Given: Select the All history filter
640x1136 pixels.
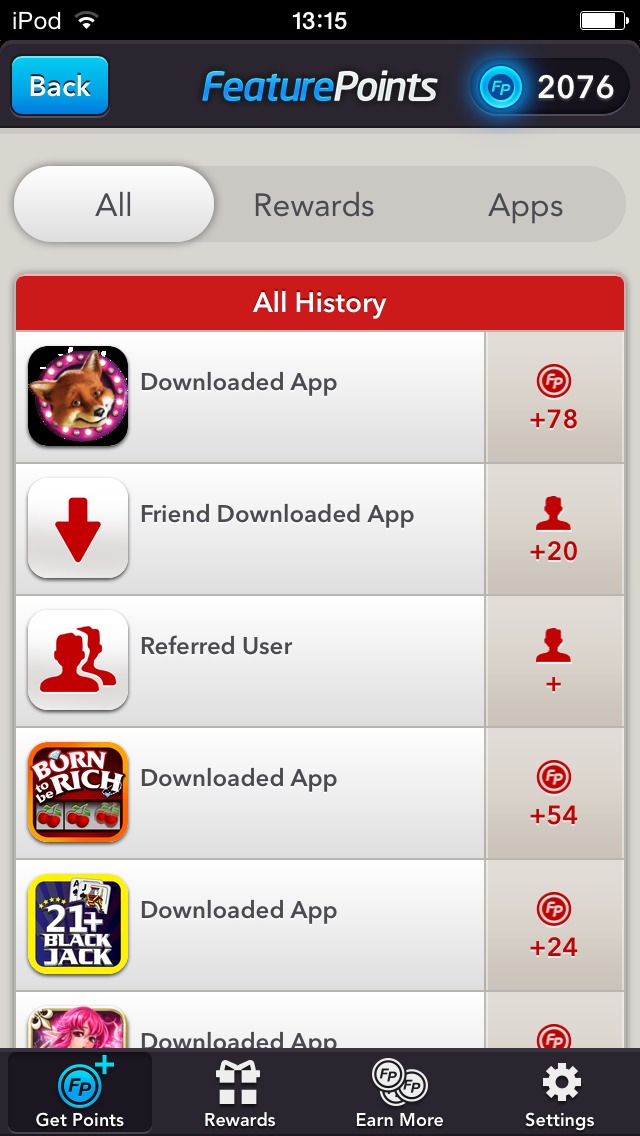Looking at the screenshot, I should click(x=114, y=204).
